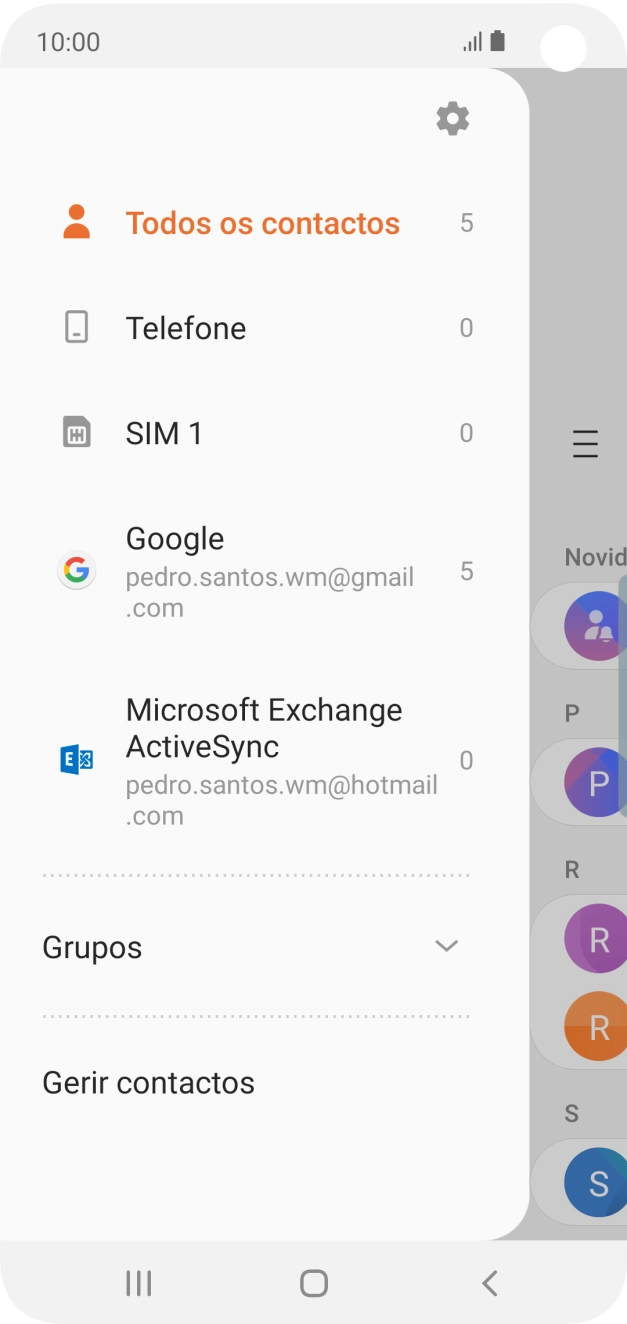Show Microsoft Exchange ActiveSync contacts

click(262, 761)
